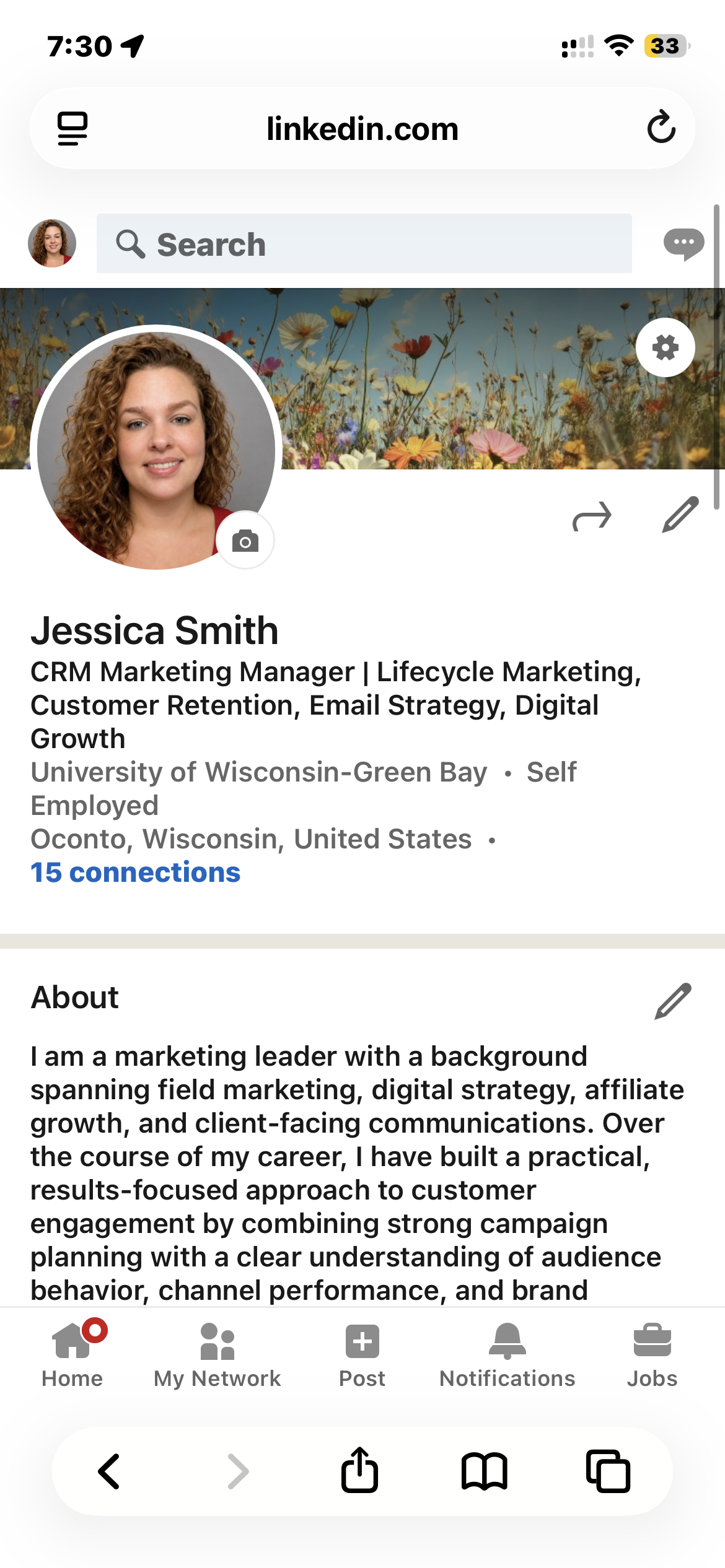Open the Notifications tab

pyautogui.click(x=507, y=1355)
